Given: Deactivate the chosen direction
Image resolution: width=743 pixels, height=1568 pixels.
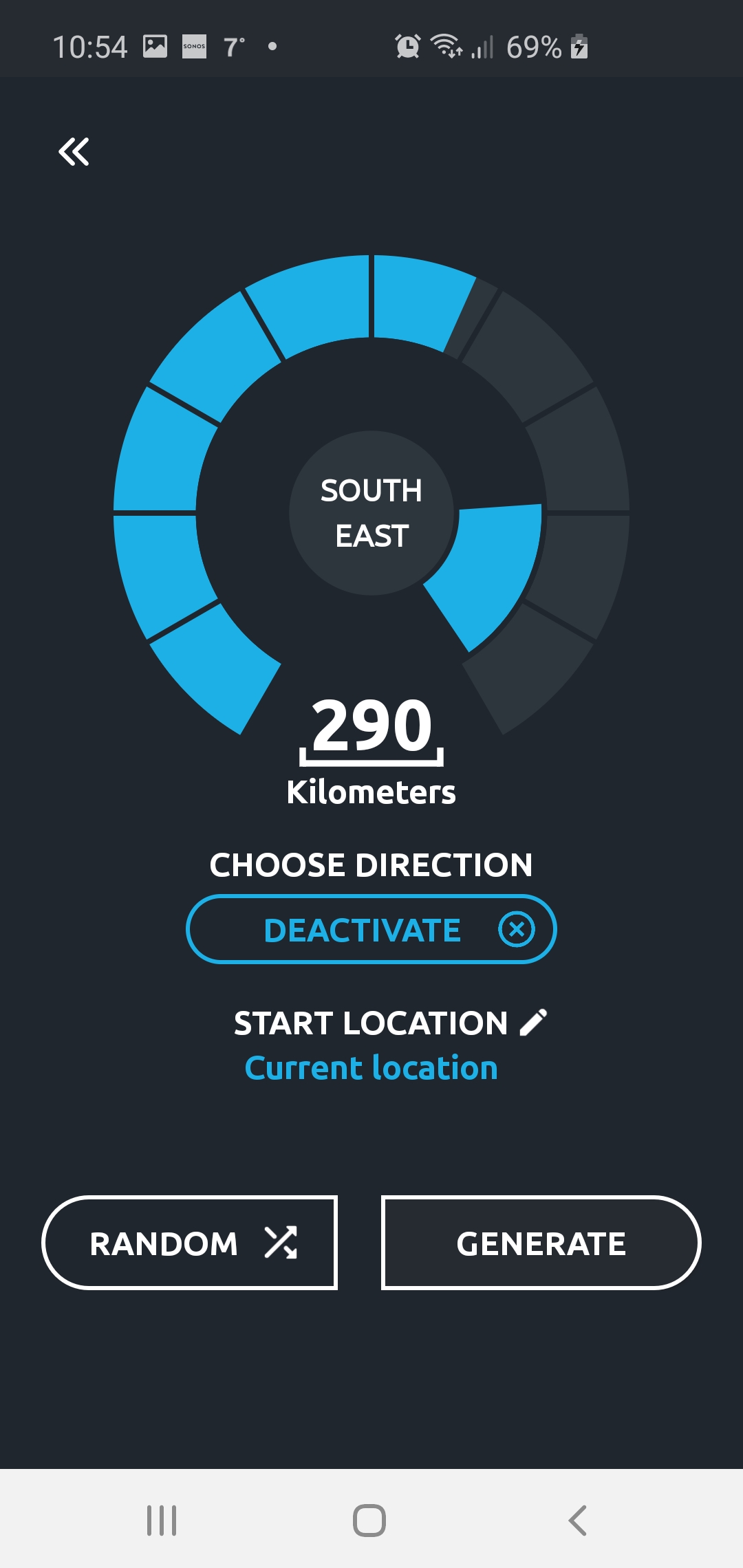Looking at the screenshot, I should (x=371, y=930).
